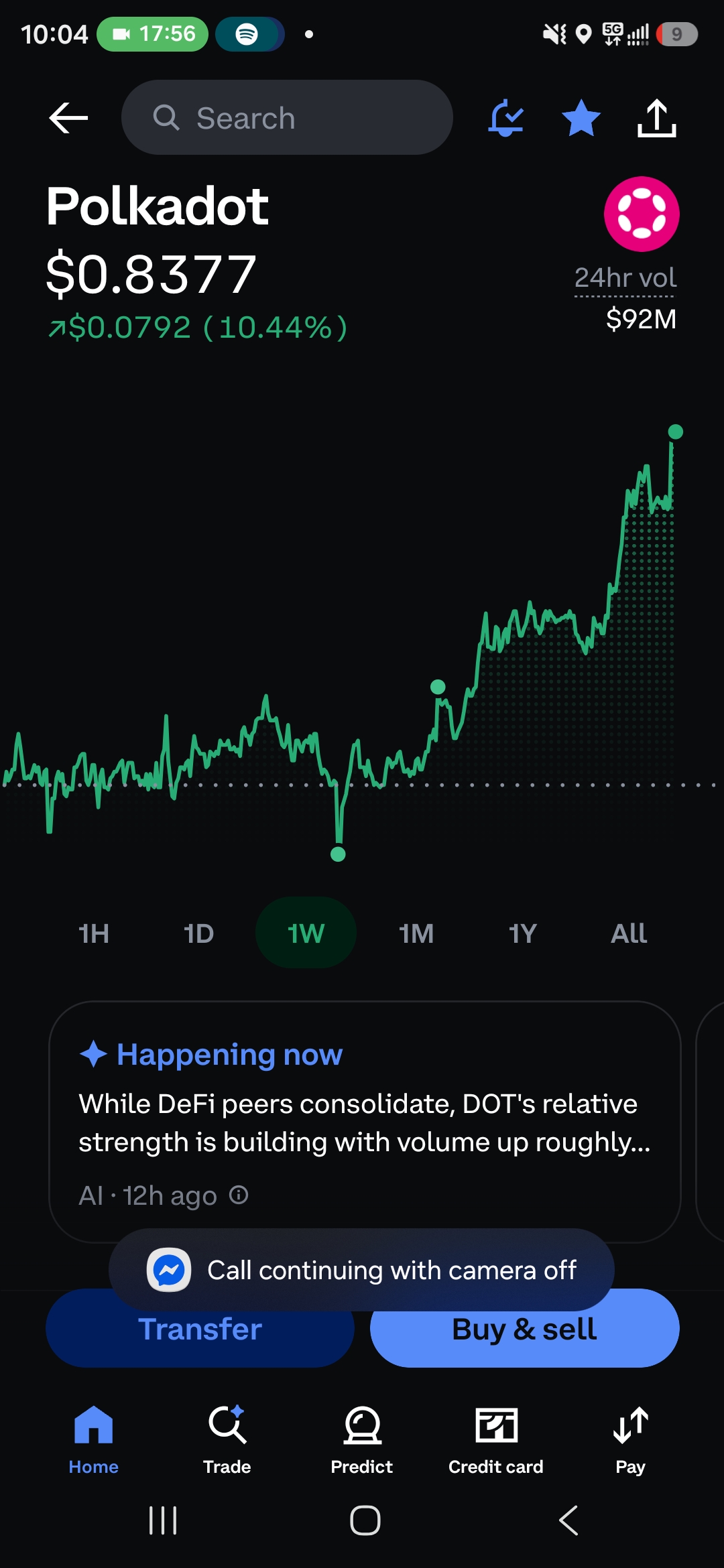Toggle the watchlist star for Polkadot

581,118
